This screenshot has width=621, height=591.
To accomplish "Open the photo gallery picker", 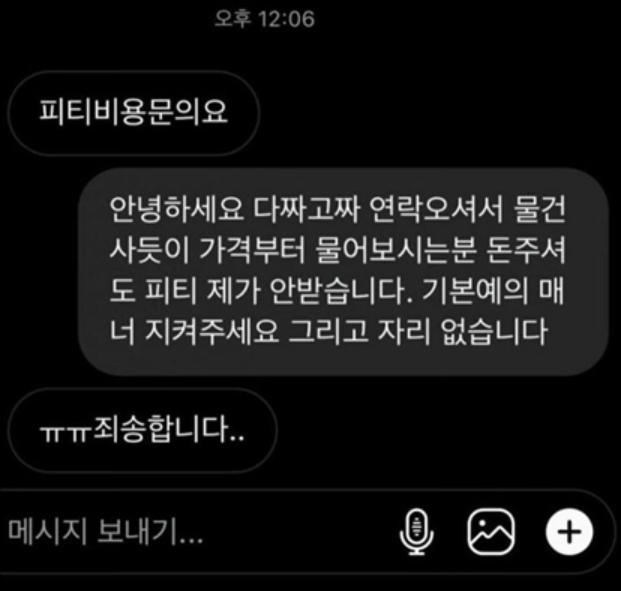I will pos(491,531).
